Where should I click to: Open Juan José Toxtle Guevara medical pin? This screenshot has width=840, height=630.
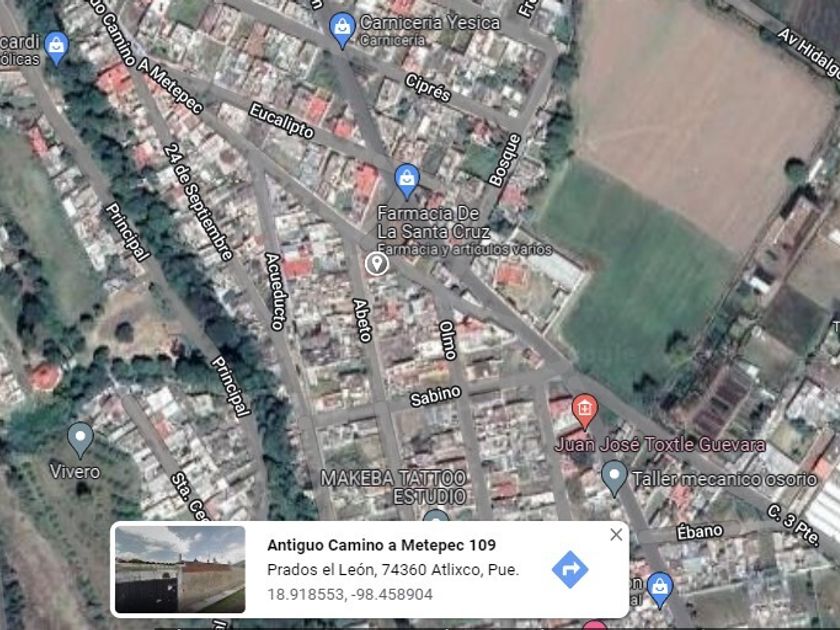point(584,411)
